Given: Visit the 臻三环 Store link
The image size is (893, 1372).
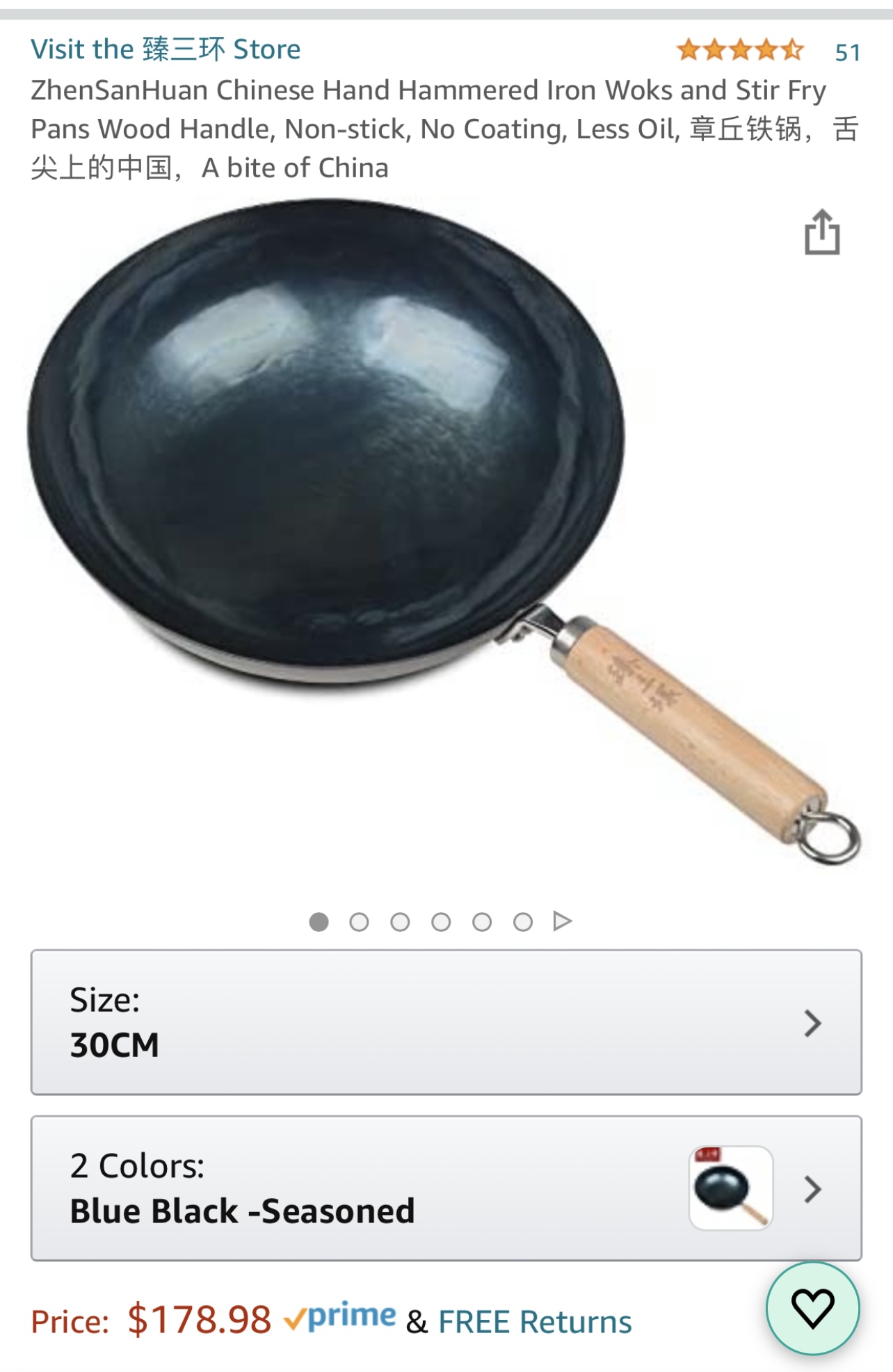Looking at the screenshot, I should pyautogui.click(x=166, y=49).
